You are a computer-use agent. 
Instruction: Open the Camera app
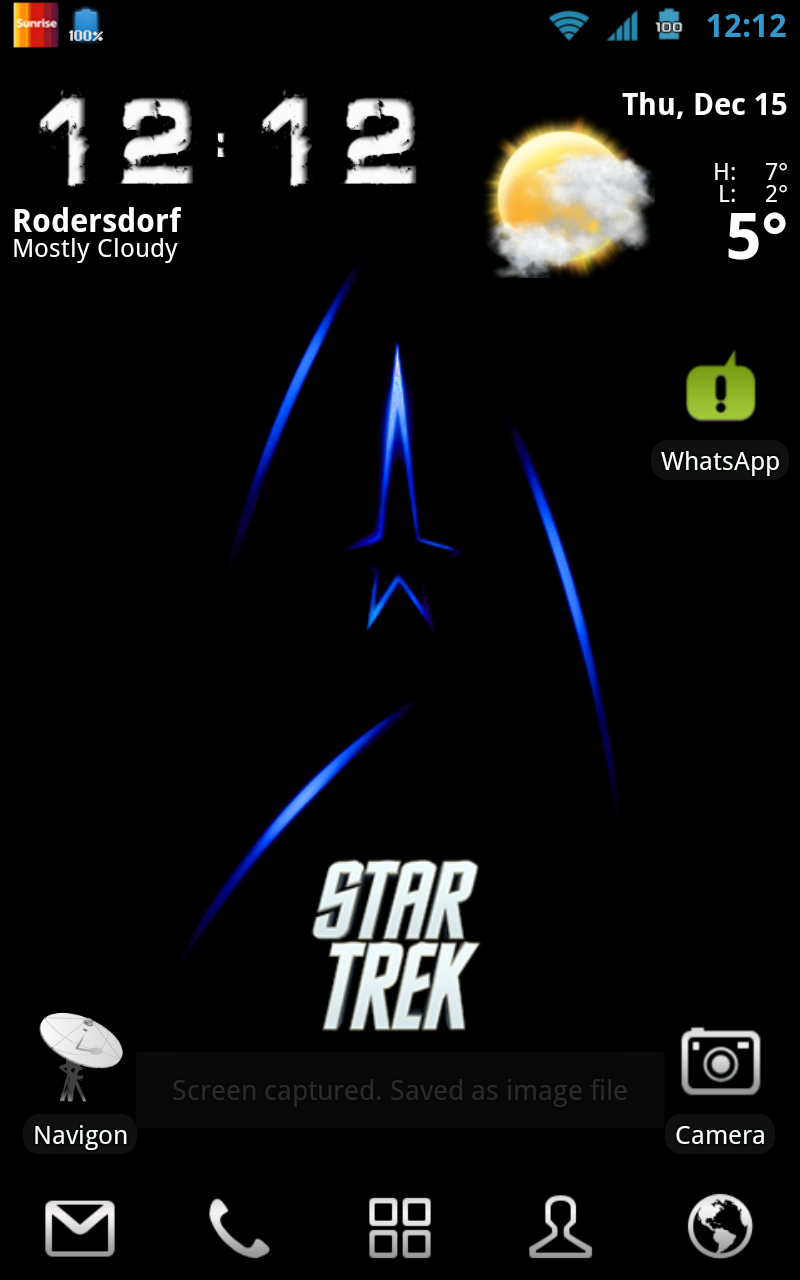720,1088
